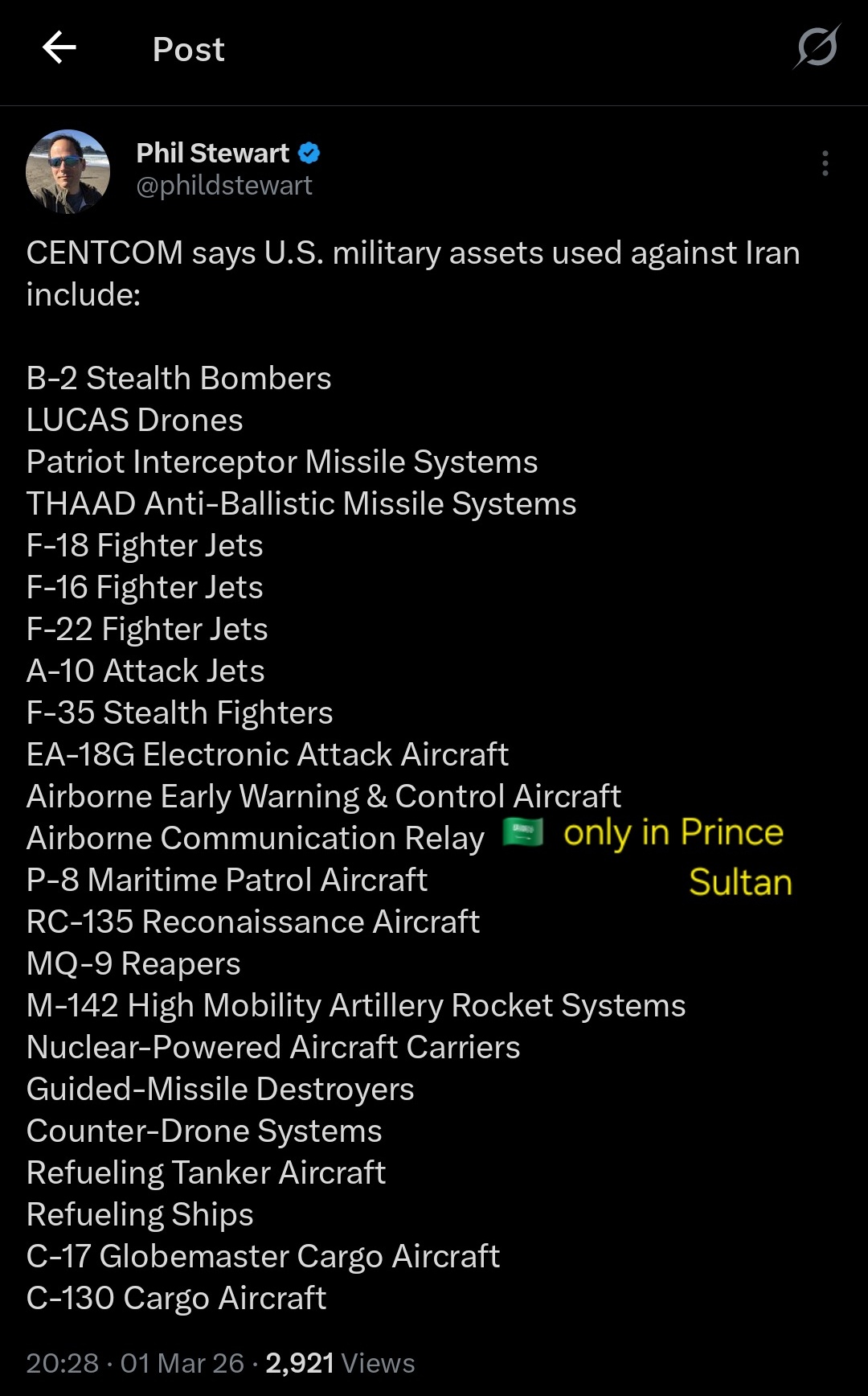Go back using the top-left arrow

click(59, 48)
